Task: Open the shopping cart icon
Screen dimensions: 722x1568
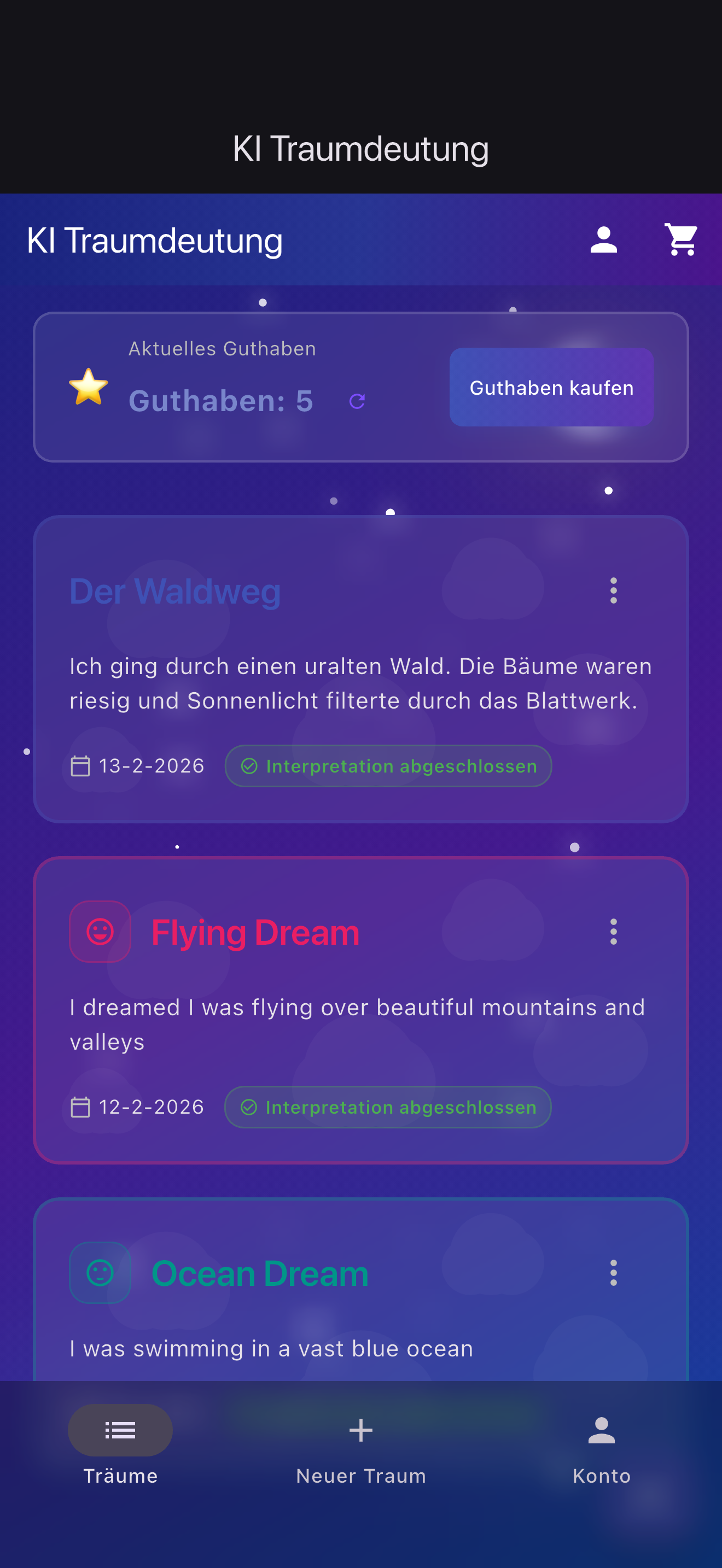Action: click(680, 240)
